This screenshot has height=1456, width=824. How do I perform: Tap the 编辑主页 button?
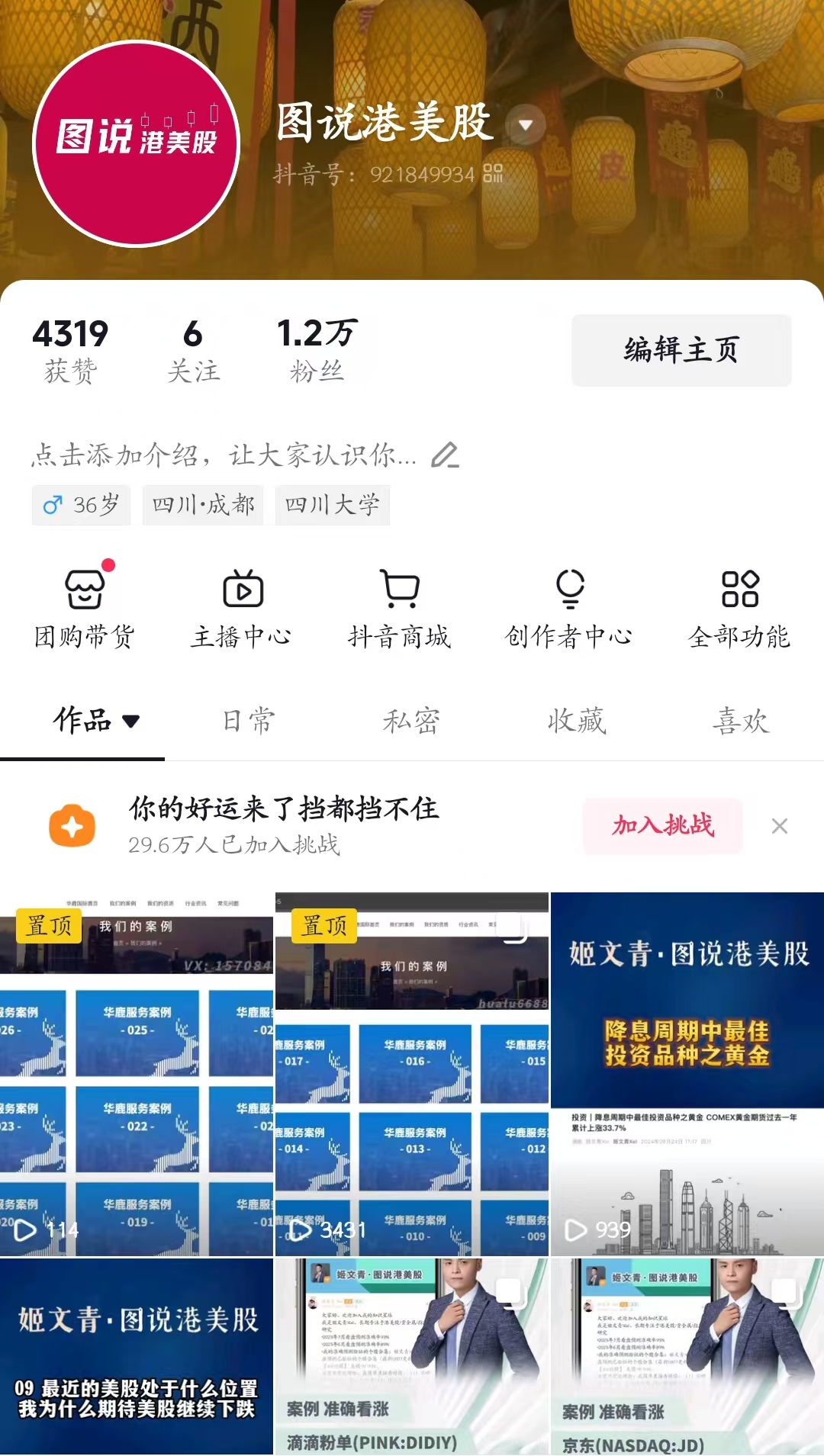(681, 350)
